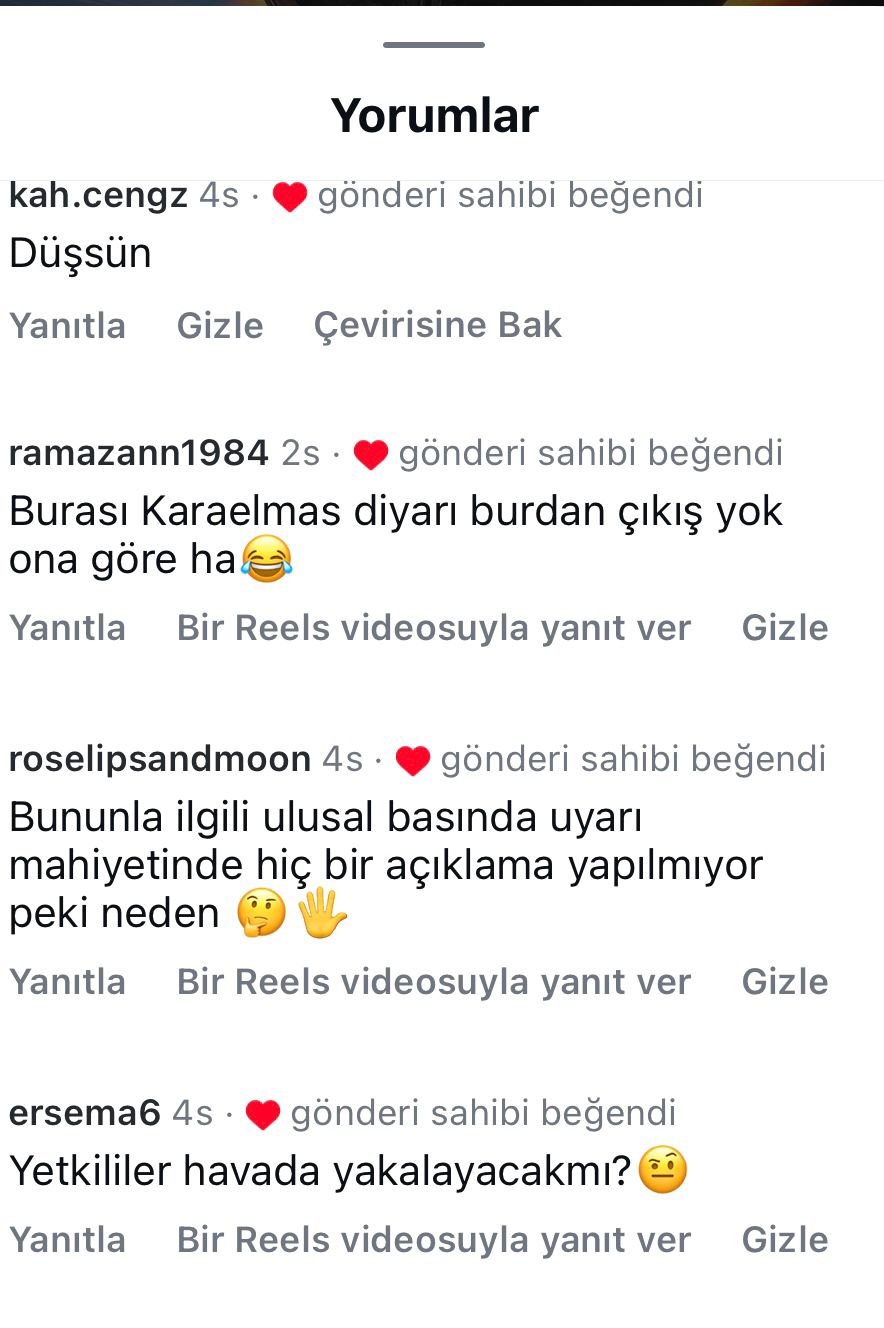Reply to ramazann1984's comment
The height and width of the screenshot is (1328, 884).
67,628
